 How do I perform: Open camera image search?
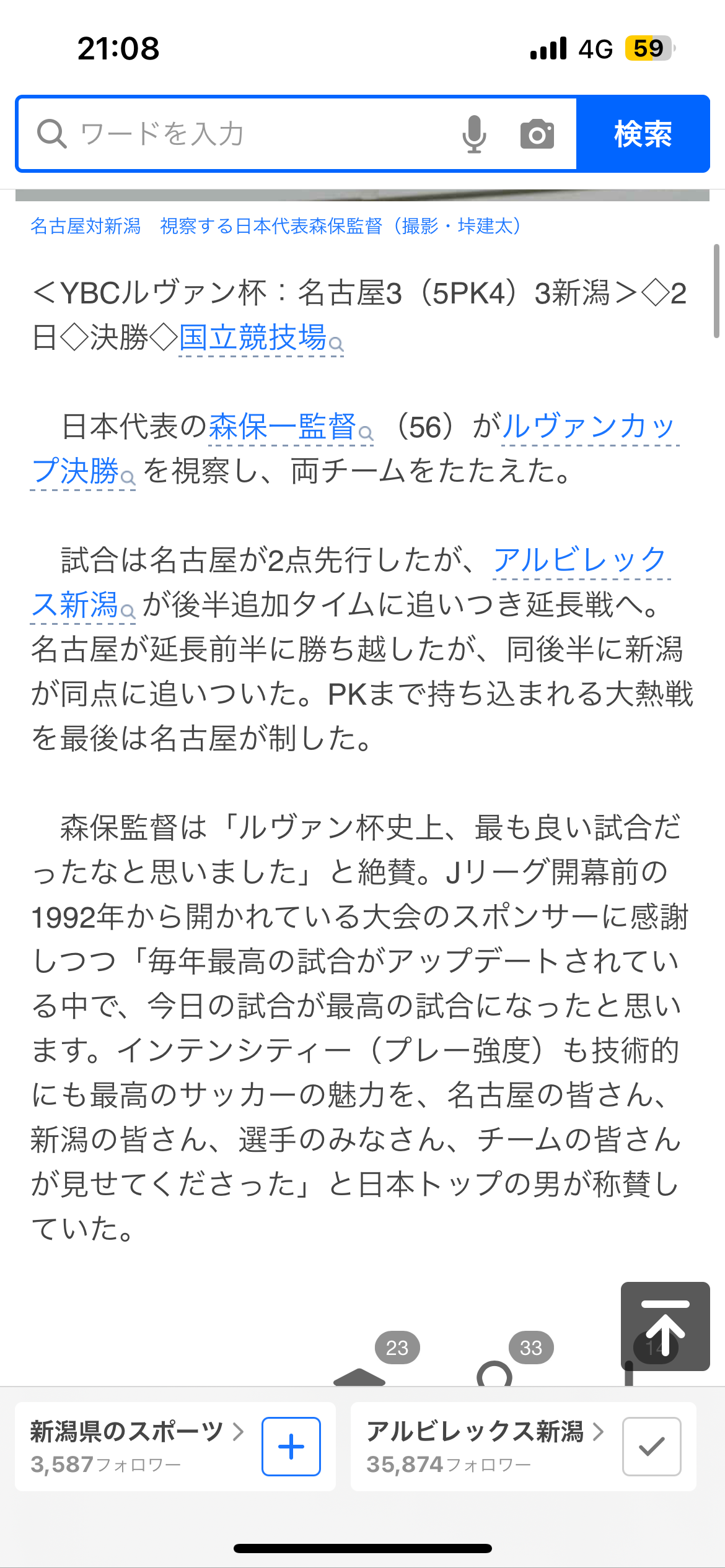[537, 134]
